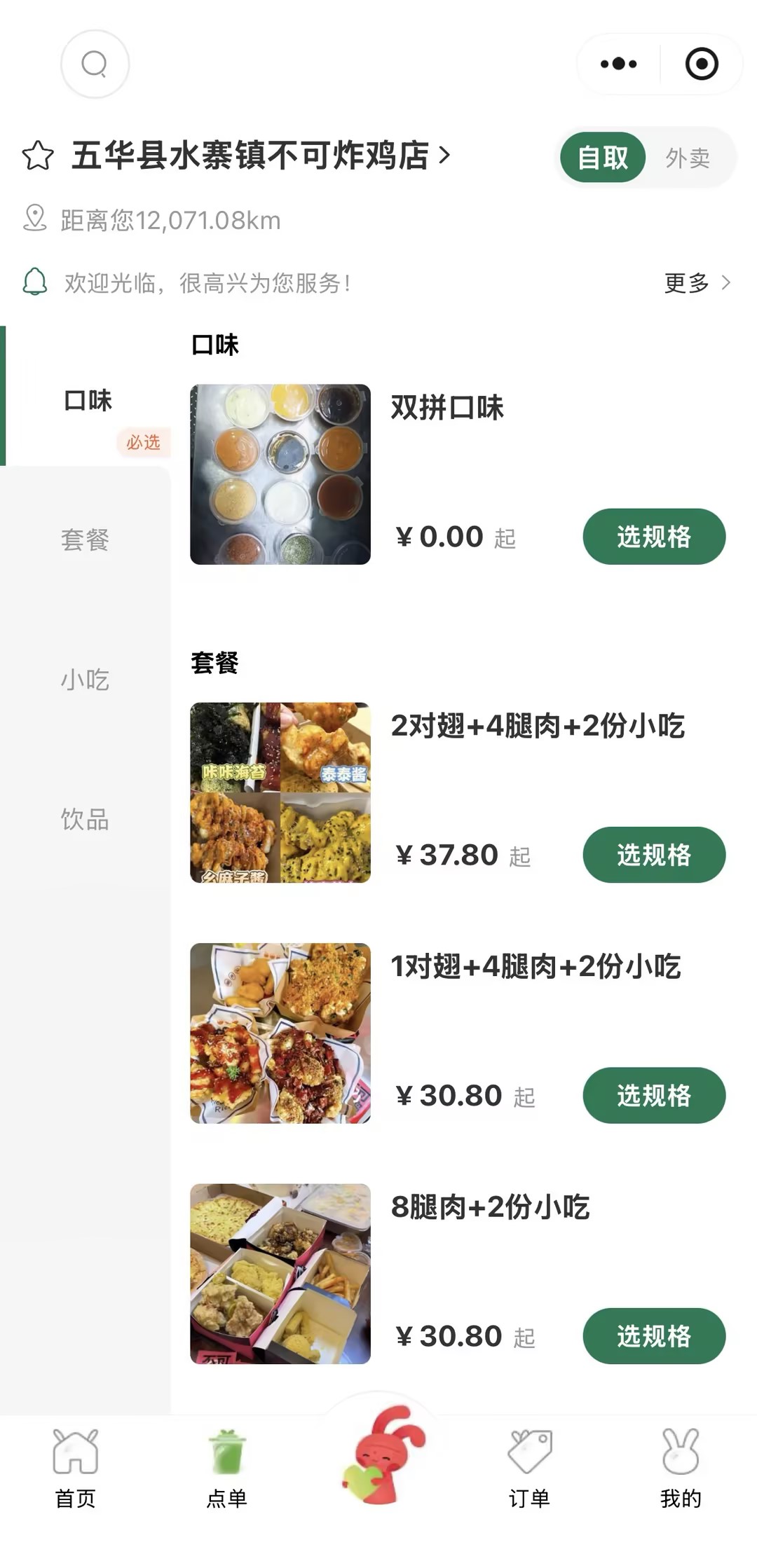This screenshot has height=1568, width=757.
Task: Open the 我的 profile tab
Action: 681,1468
